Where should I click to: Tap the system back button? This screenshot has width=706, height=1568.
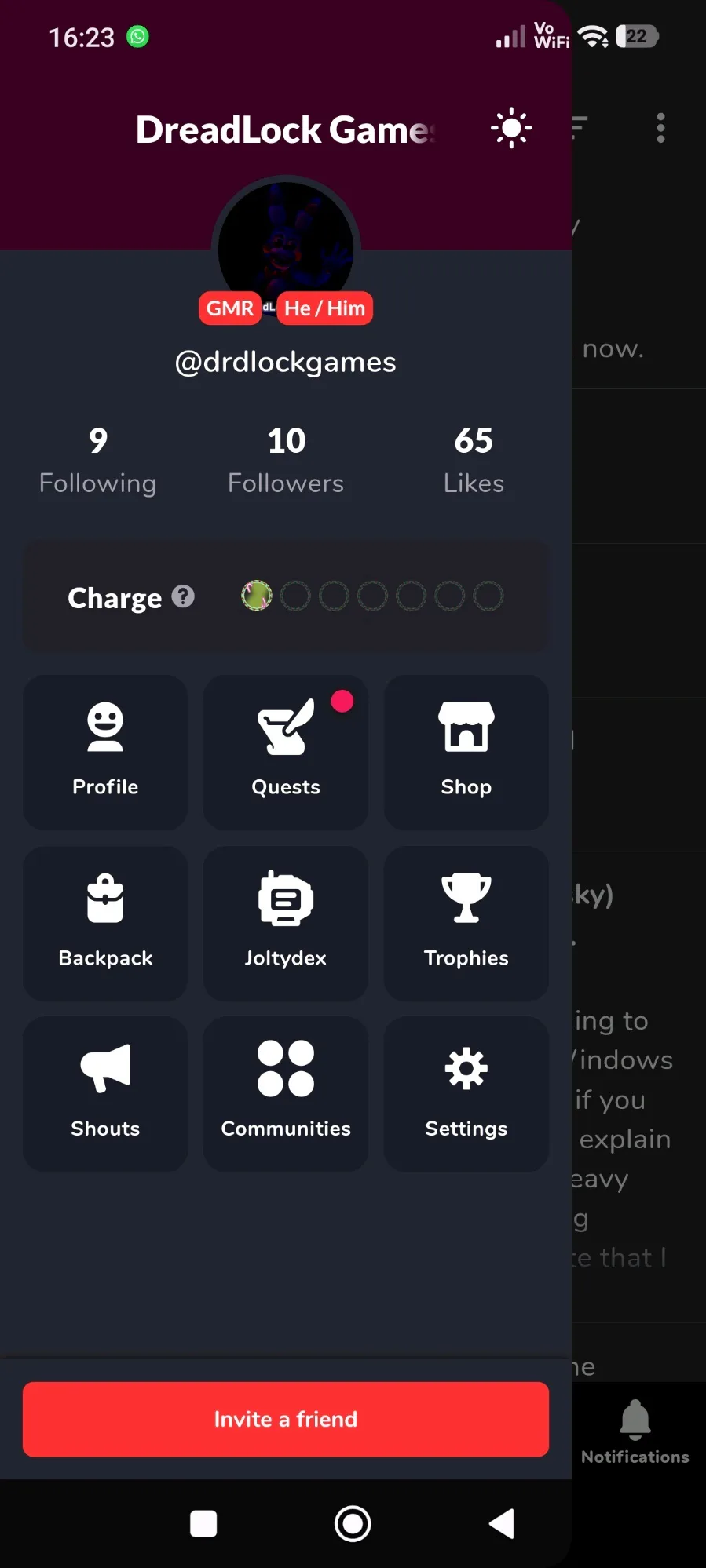501,1523
